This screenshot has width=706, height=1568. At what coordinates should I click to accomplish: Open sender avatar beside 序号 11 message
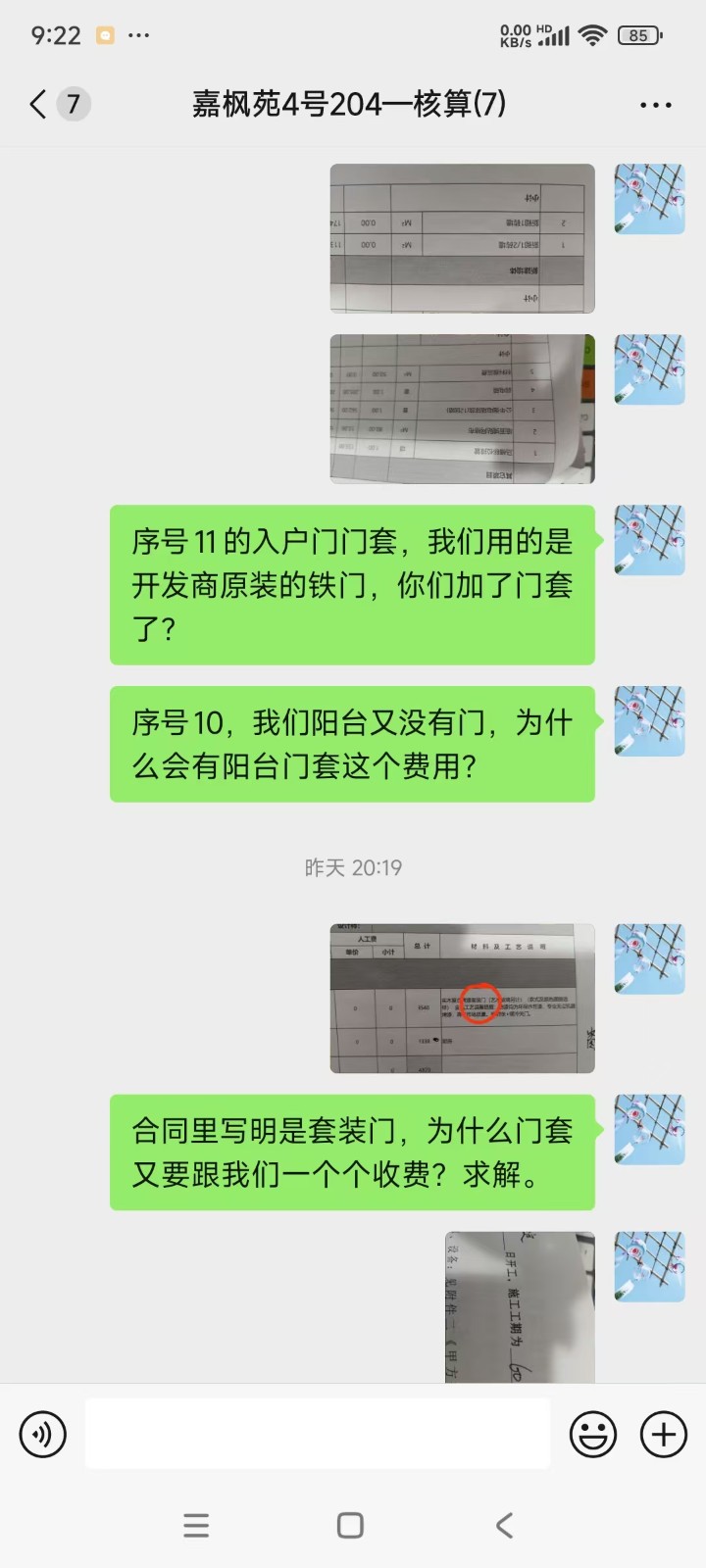click(649, 540)
